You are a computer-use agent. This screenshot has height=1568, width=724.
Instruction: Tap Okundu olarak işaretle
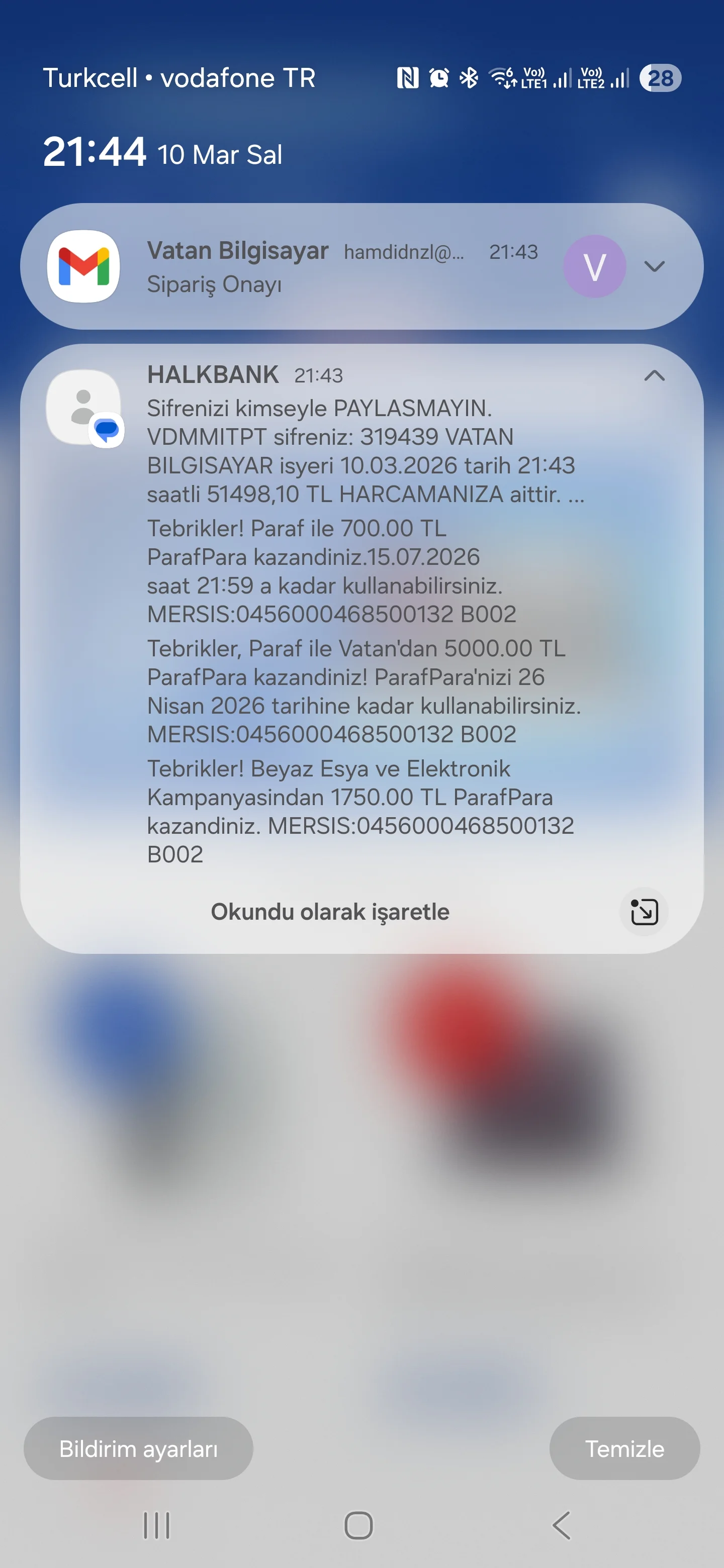329,912
